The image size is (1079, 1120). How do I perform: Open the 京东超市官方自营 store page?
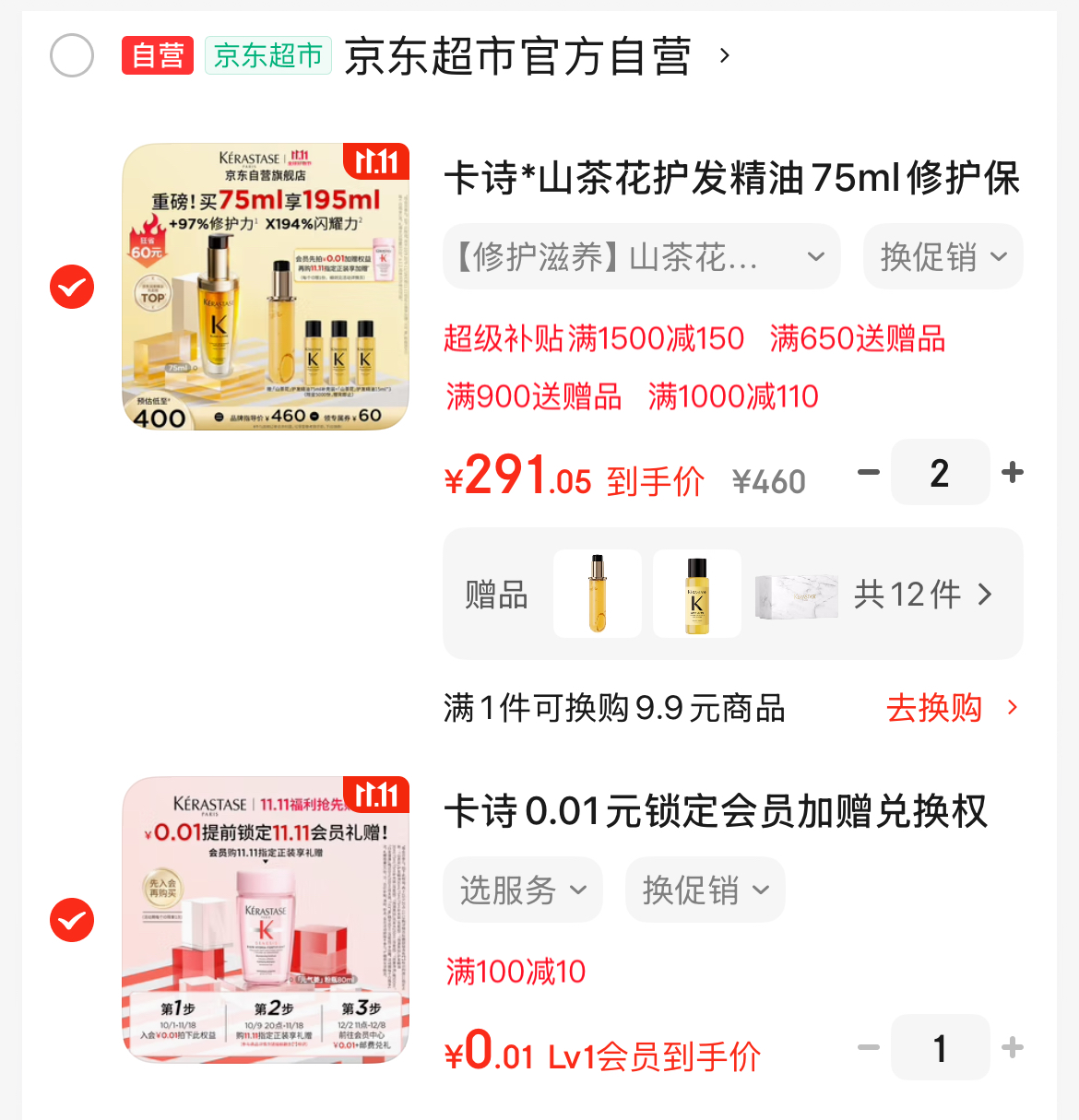[x=518, y=56]
